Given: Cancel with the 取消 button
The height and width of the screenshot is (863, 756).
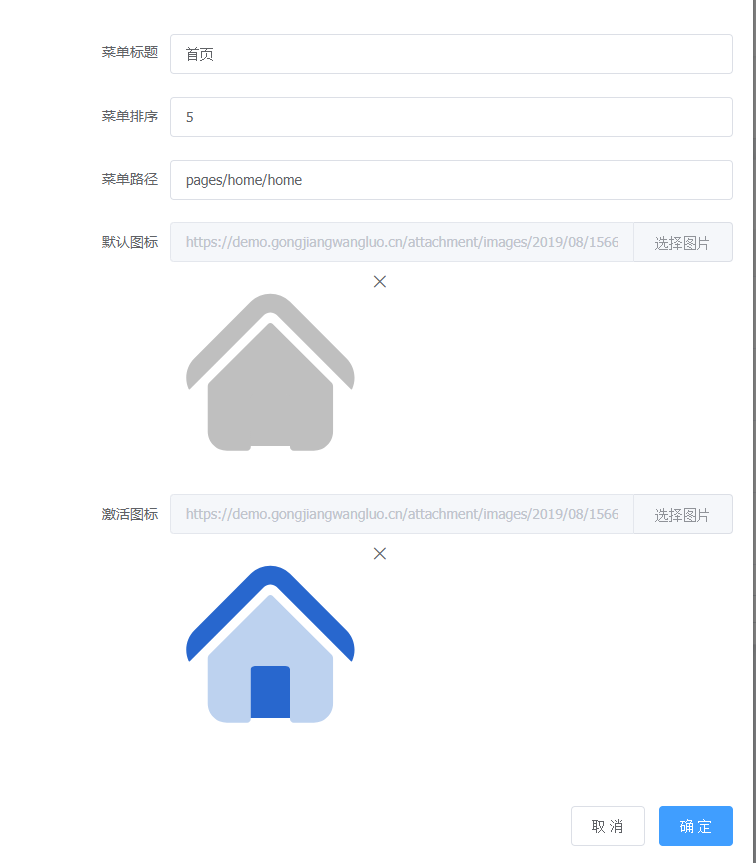Looking at the screenshot, I should (607, 826).
